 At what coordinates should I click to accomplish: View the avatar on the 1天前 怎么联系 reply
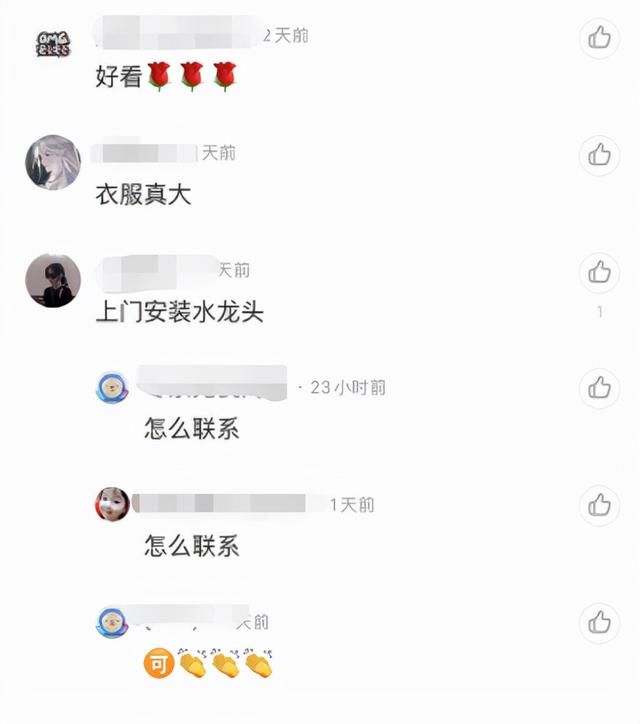click(x=112, y=504)
